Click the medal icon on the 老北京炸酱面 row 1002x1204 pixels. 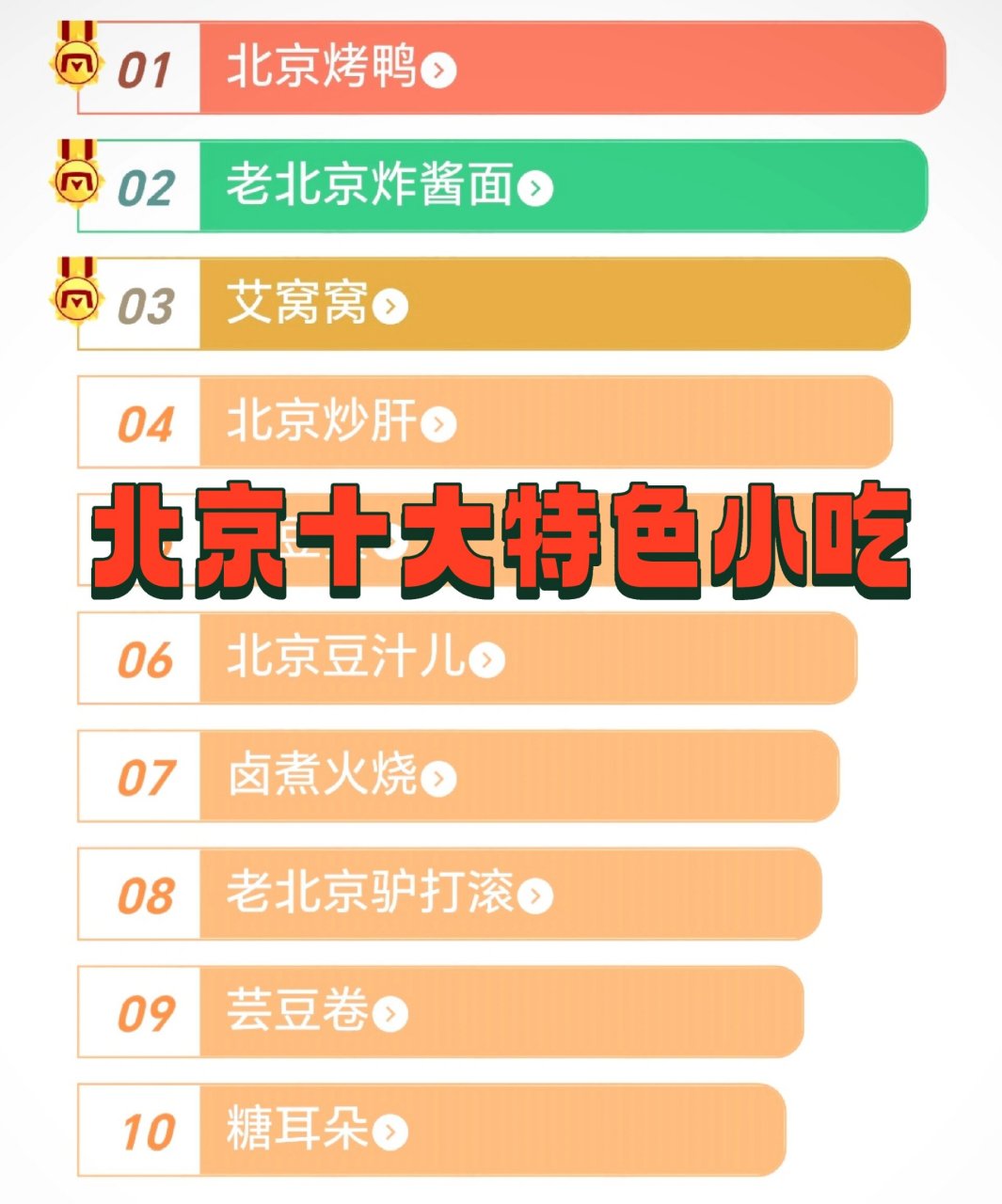point(77,181)
